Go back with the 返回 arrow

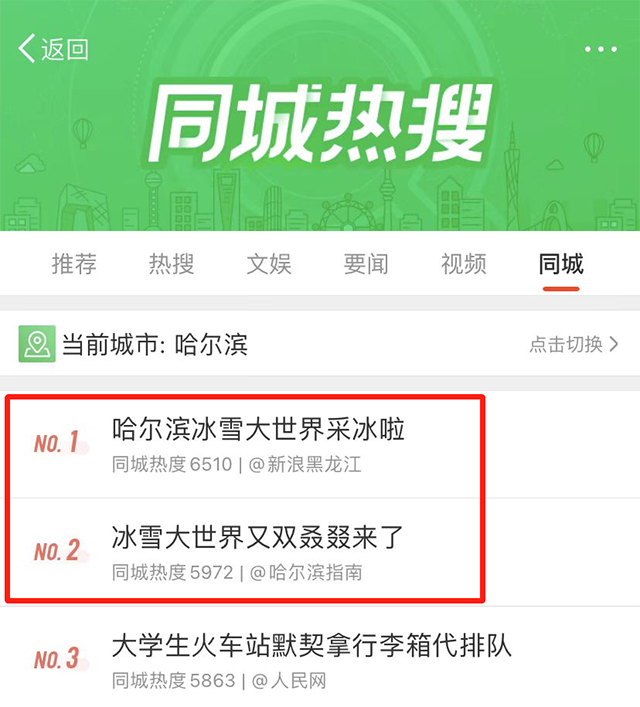tap(52, 48)
